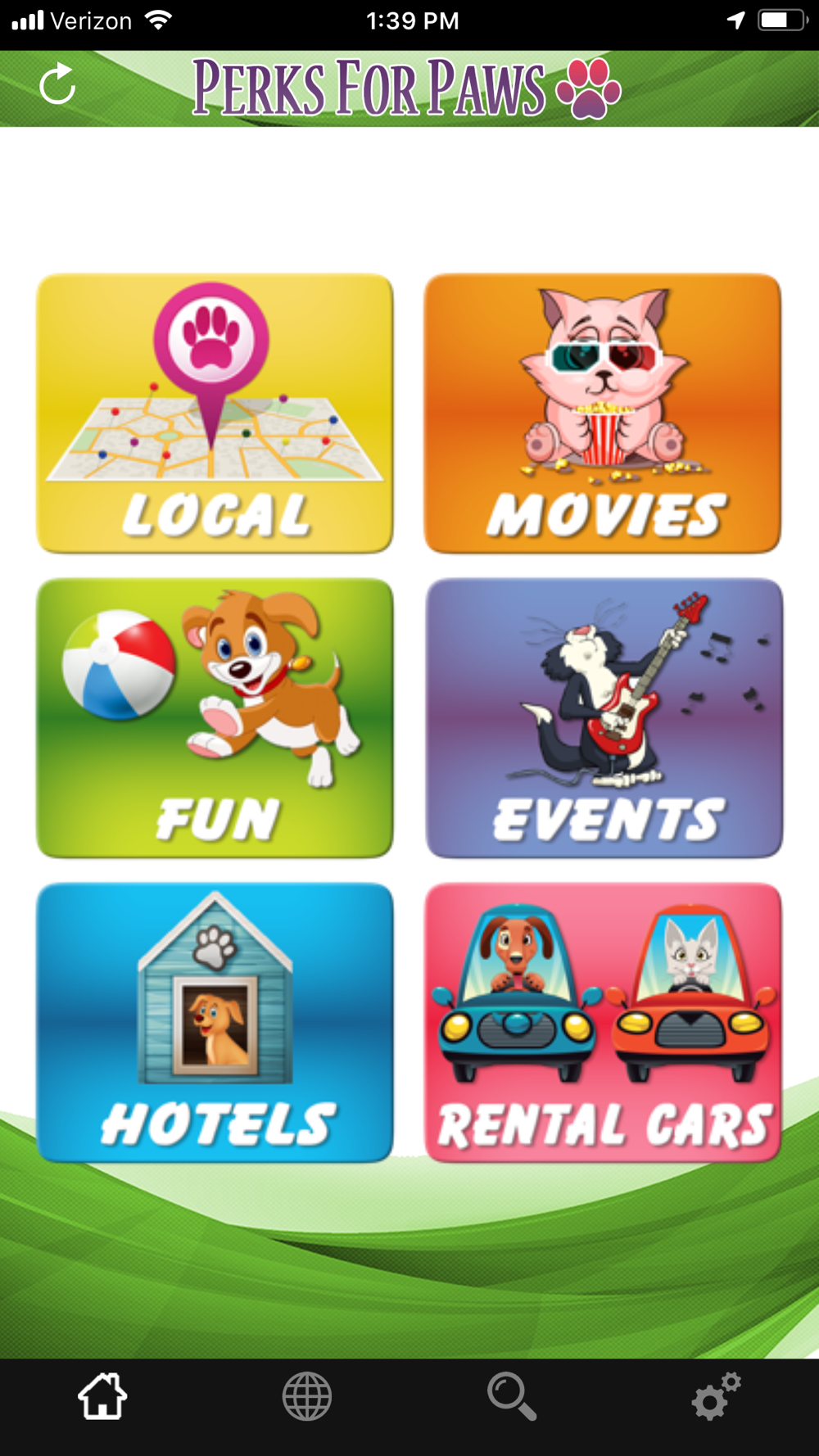819x1456 pixels.
Task: Browse the Hotels tile
Action: pos(215,1022)
